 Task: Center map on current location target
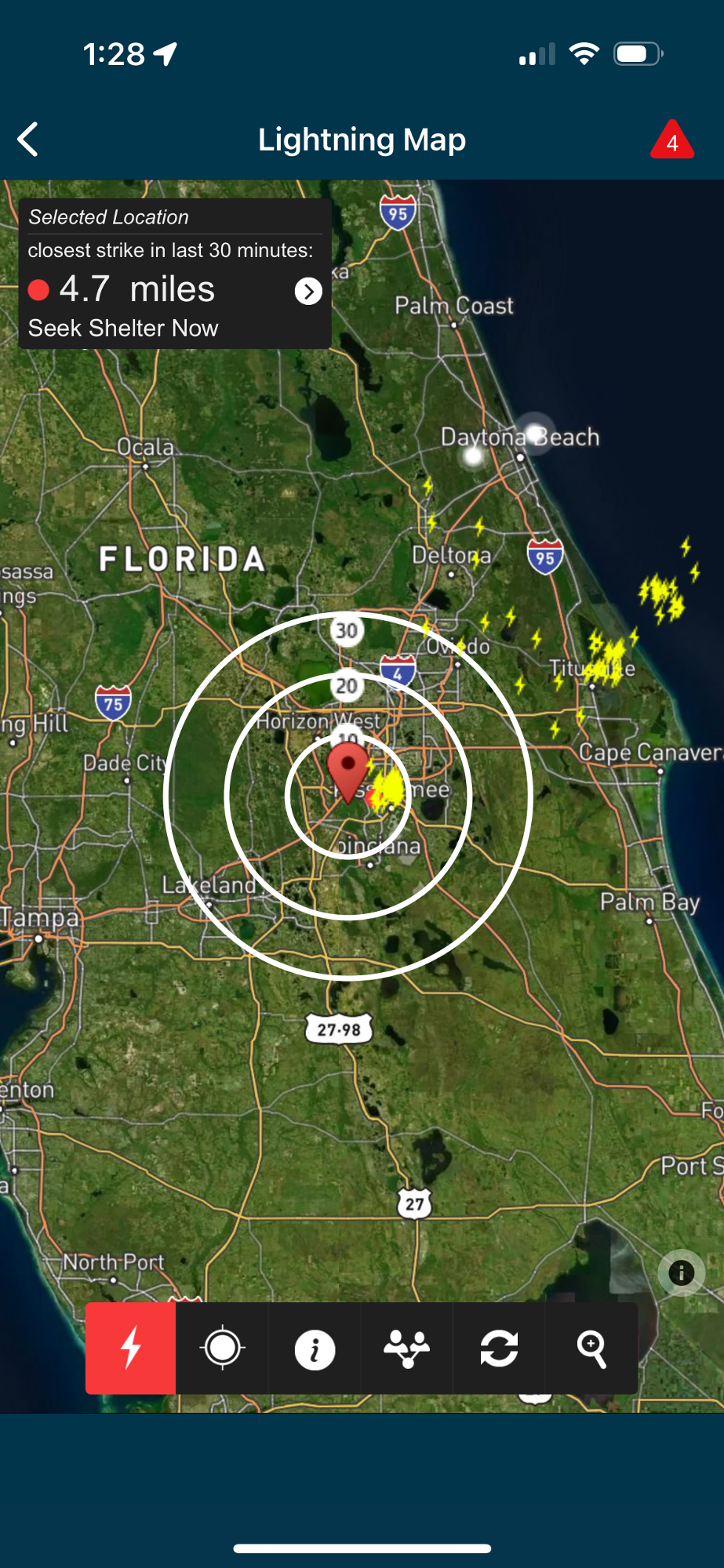pyautogui.click(x=223, y=1348)
